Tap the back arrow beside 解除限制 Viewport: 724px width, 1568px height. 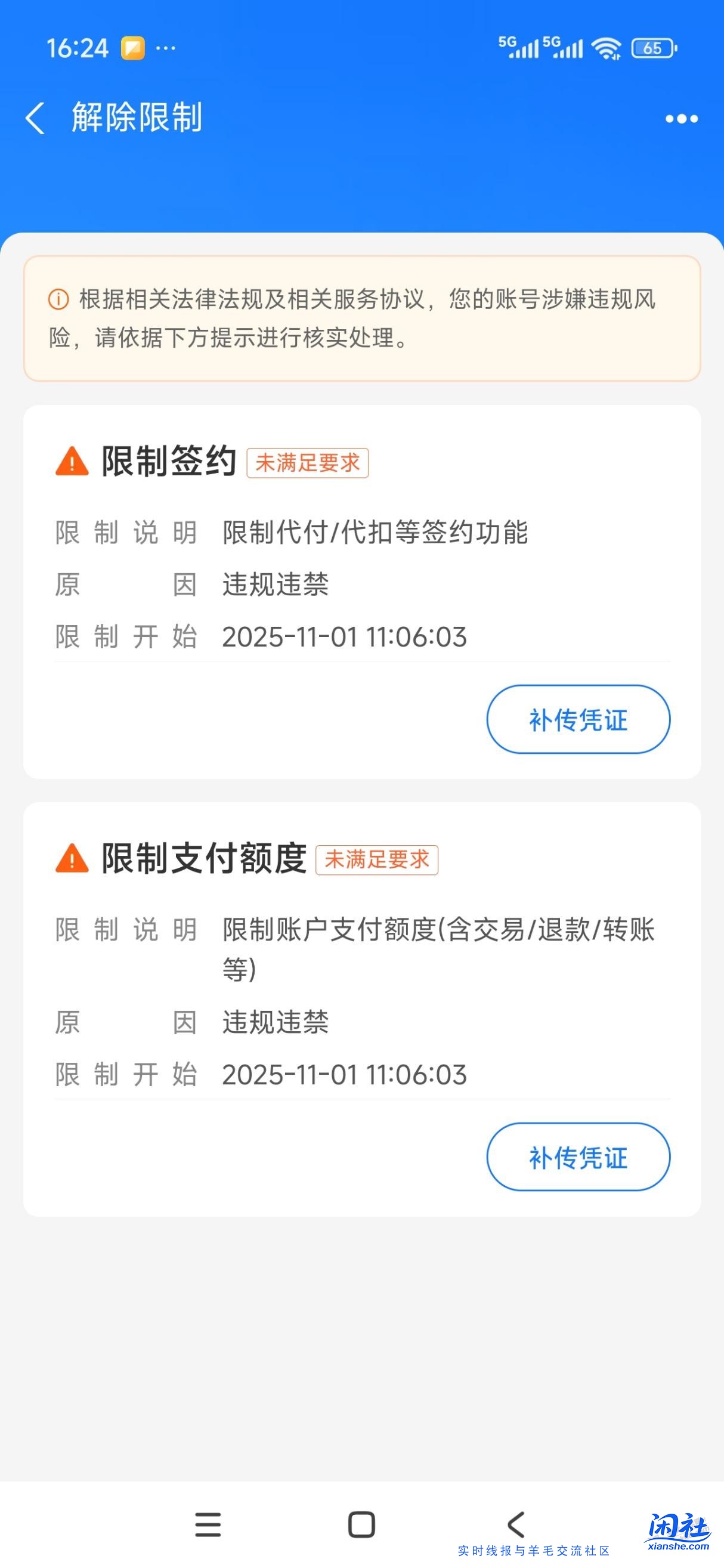tap(36, 118)
